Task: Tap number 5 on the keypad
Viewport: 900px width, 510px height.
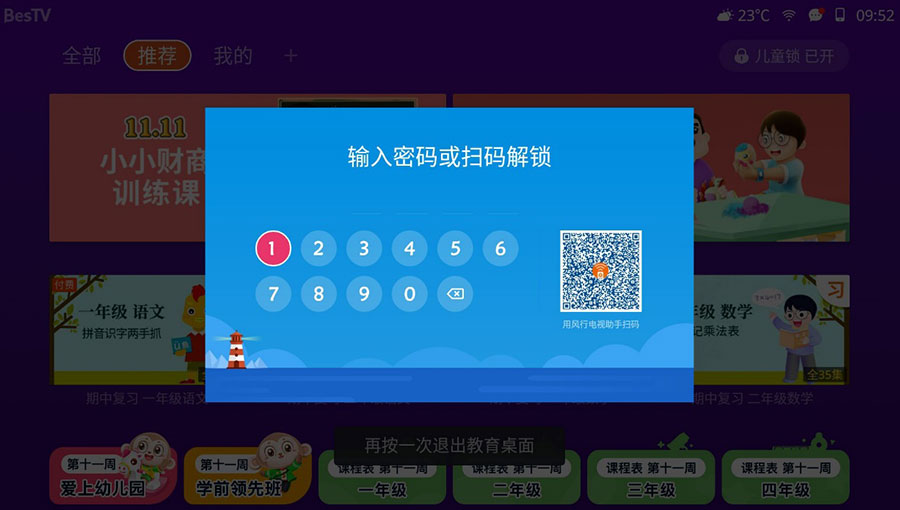Action: pyautogui.click(x=455, y=248)
